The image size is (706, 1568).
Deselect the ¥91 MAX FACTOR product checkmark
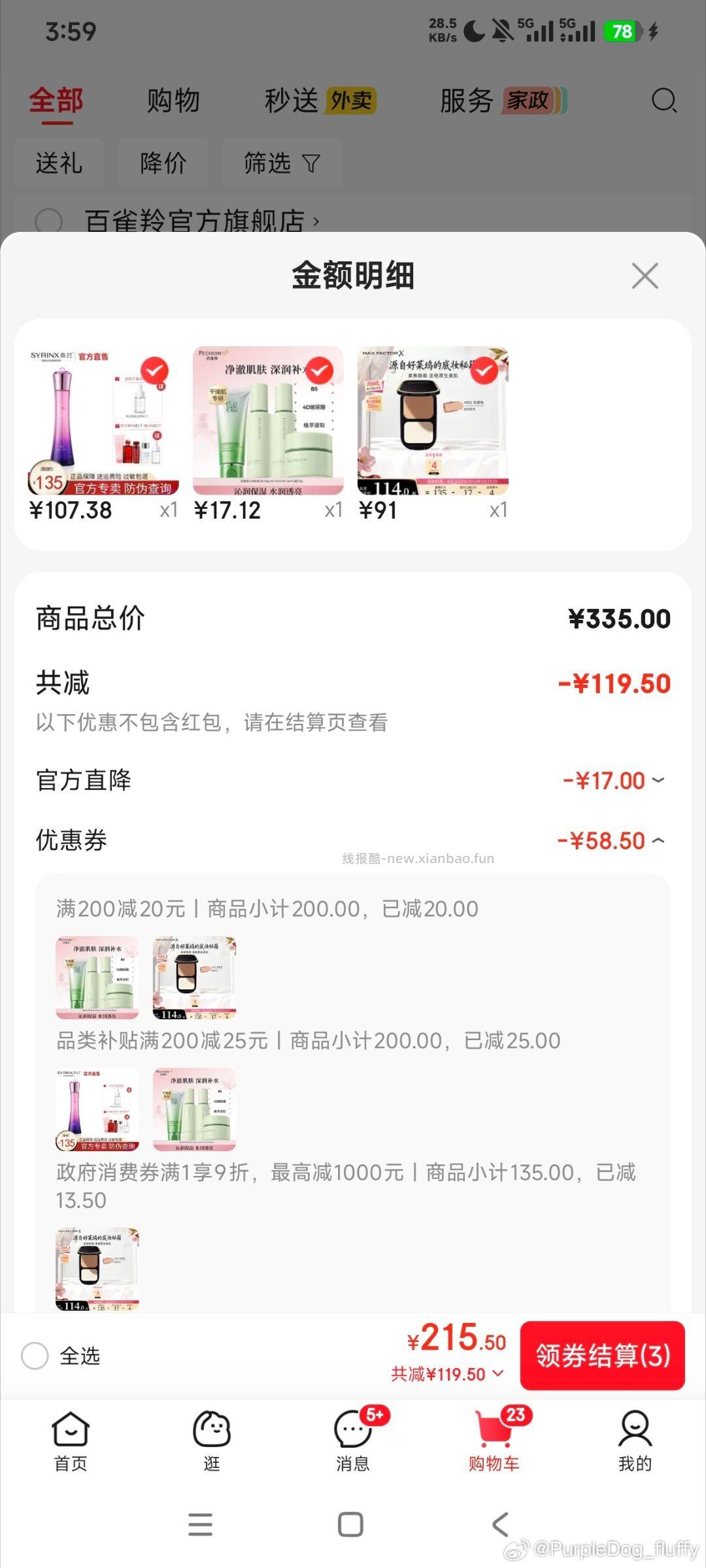[485, 370]
